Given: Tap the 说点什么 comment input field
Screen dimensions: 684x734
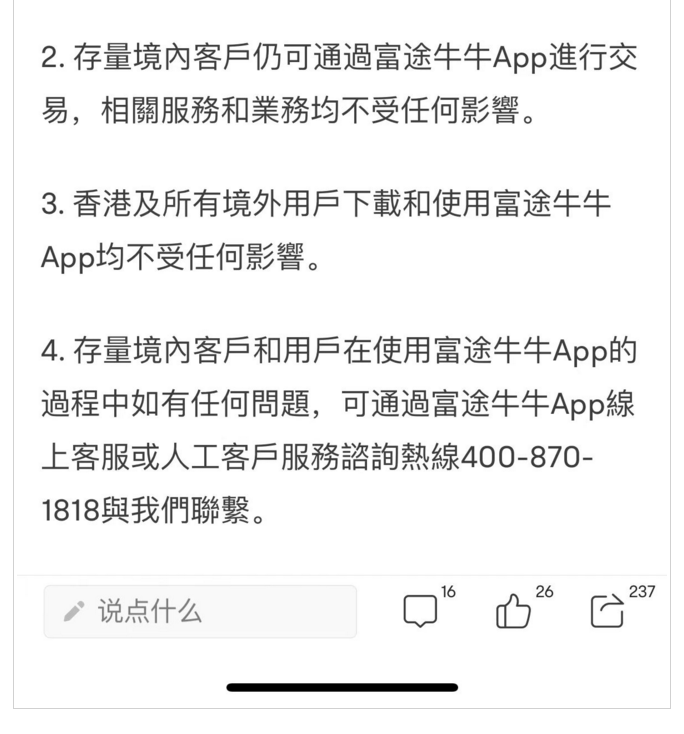Looking at the screenshot, I should click(x=200, y=611).
